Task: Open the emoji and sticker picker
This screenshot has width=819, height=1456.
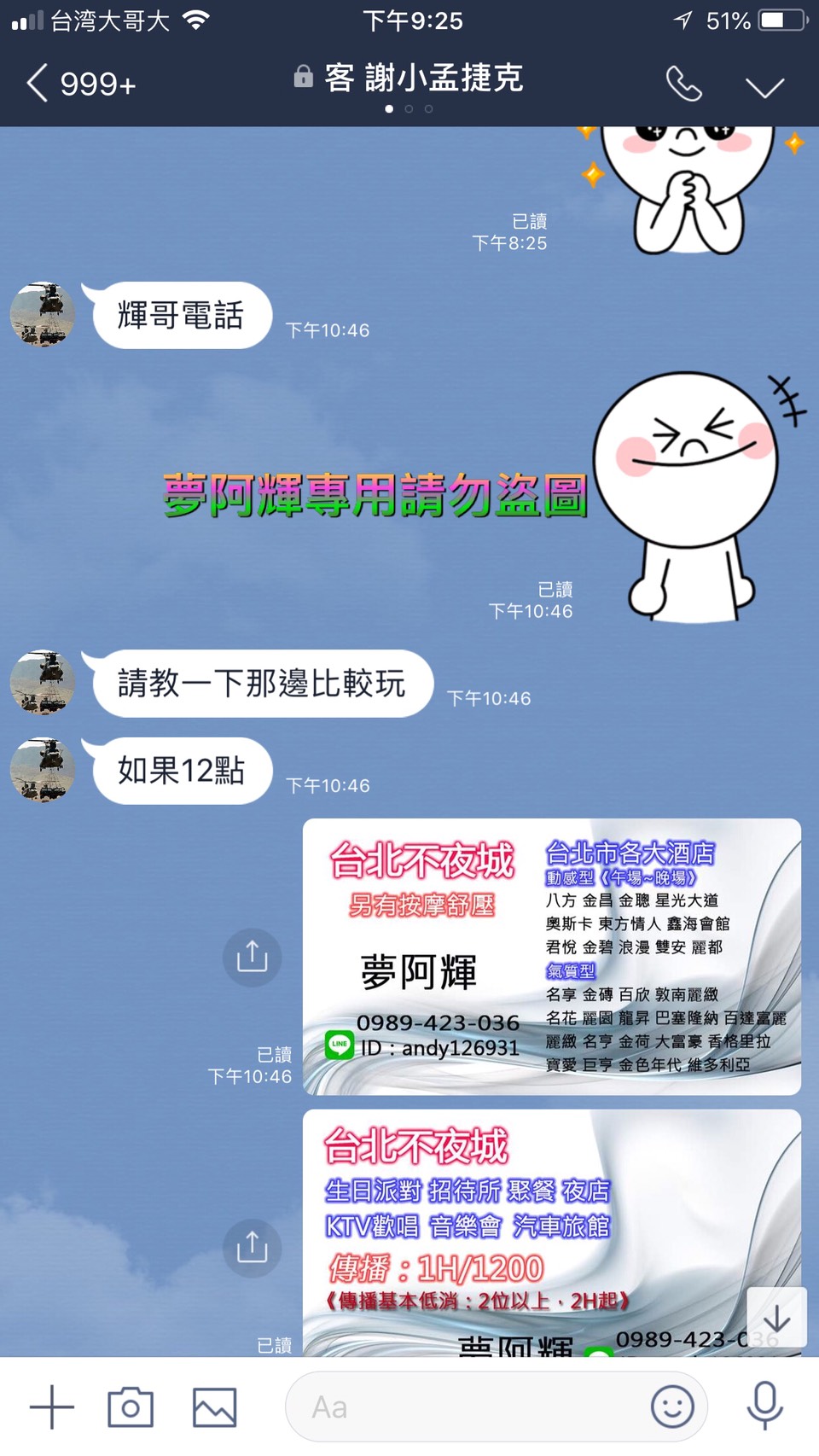Action: pos(672,1406)
